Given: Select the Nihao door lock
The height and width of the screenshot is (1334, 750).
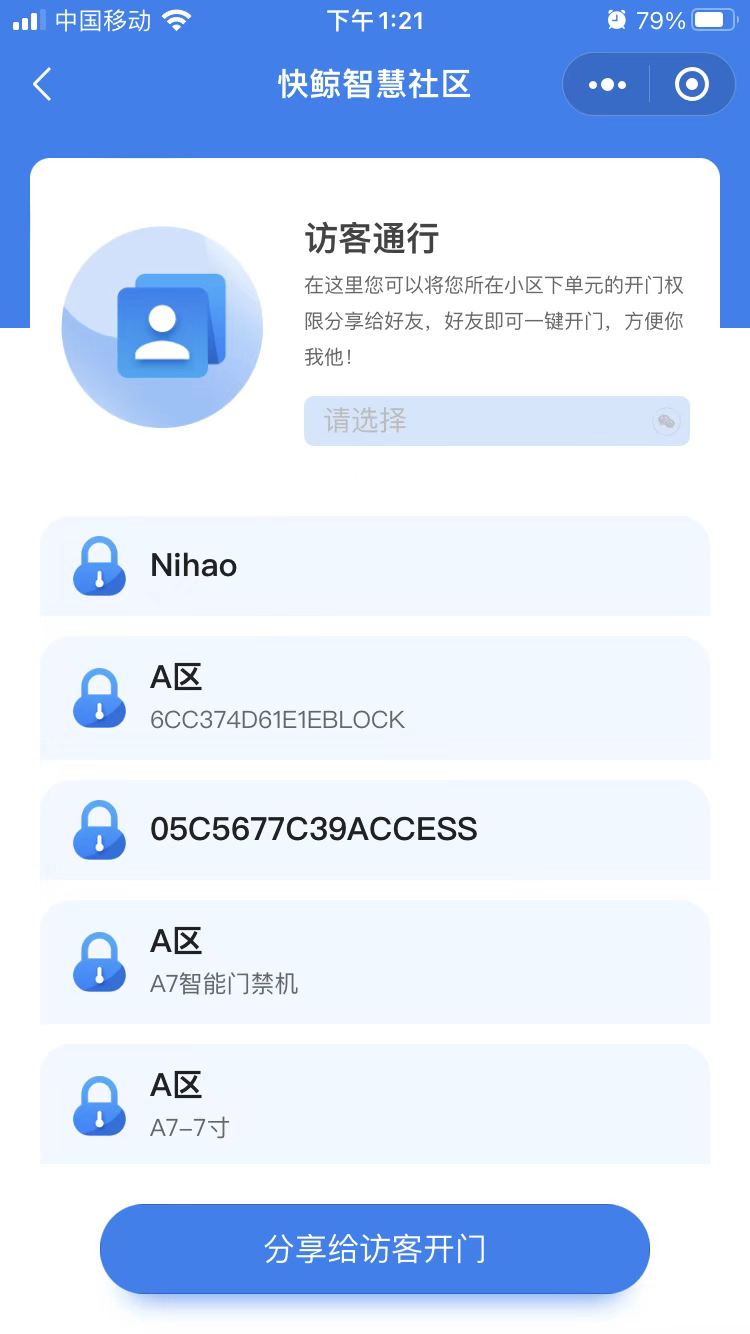Looking at the screenshot, I should 375,566.
